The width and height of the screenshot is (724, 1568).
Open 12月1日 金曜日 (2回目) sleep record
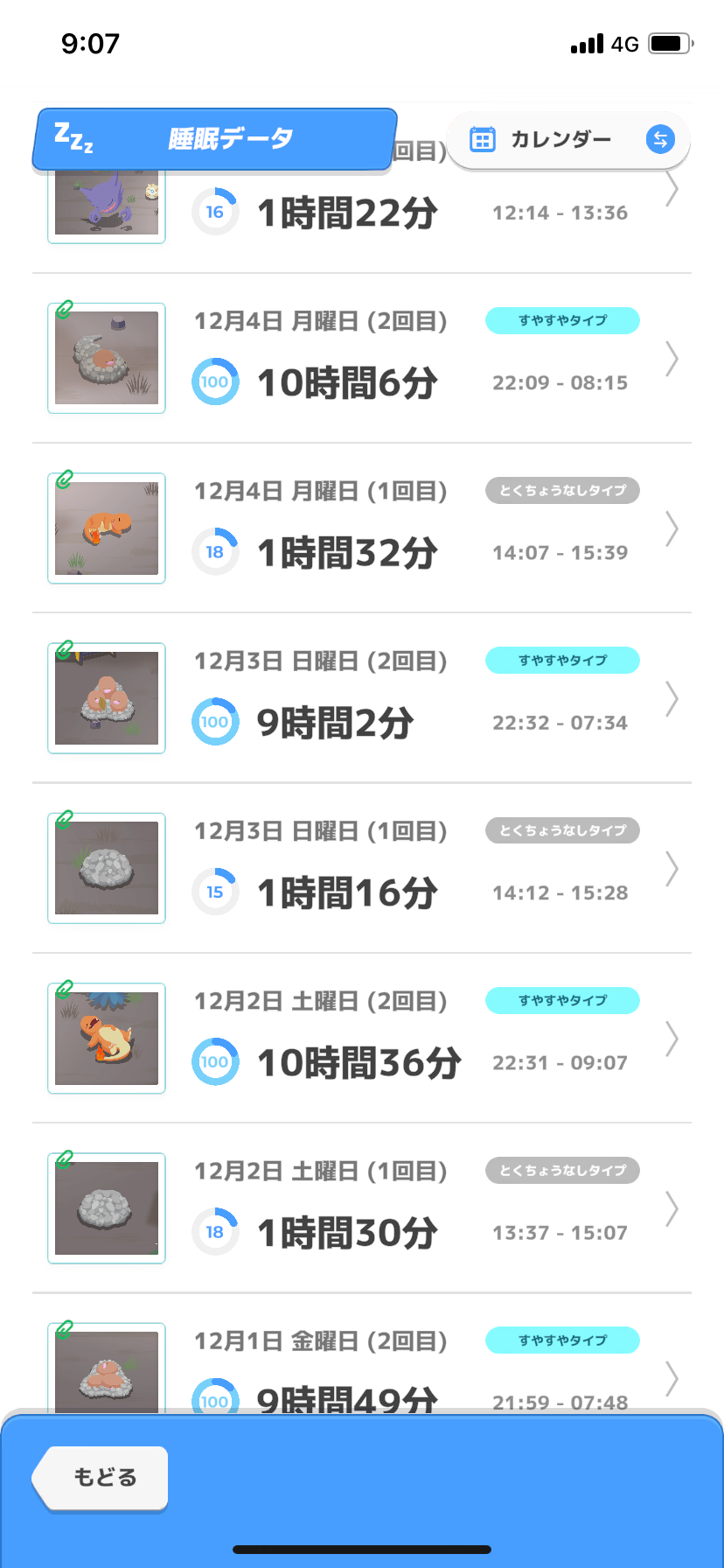tap(362, 1365)
